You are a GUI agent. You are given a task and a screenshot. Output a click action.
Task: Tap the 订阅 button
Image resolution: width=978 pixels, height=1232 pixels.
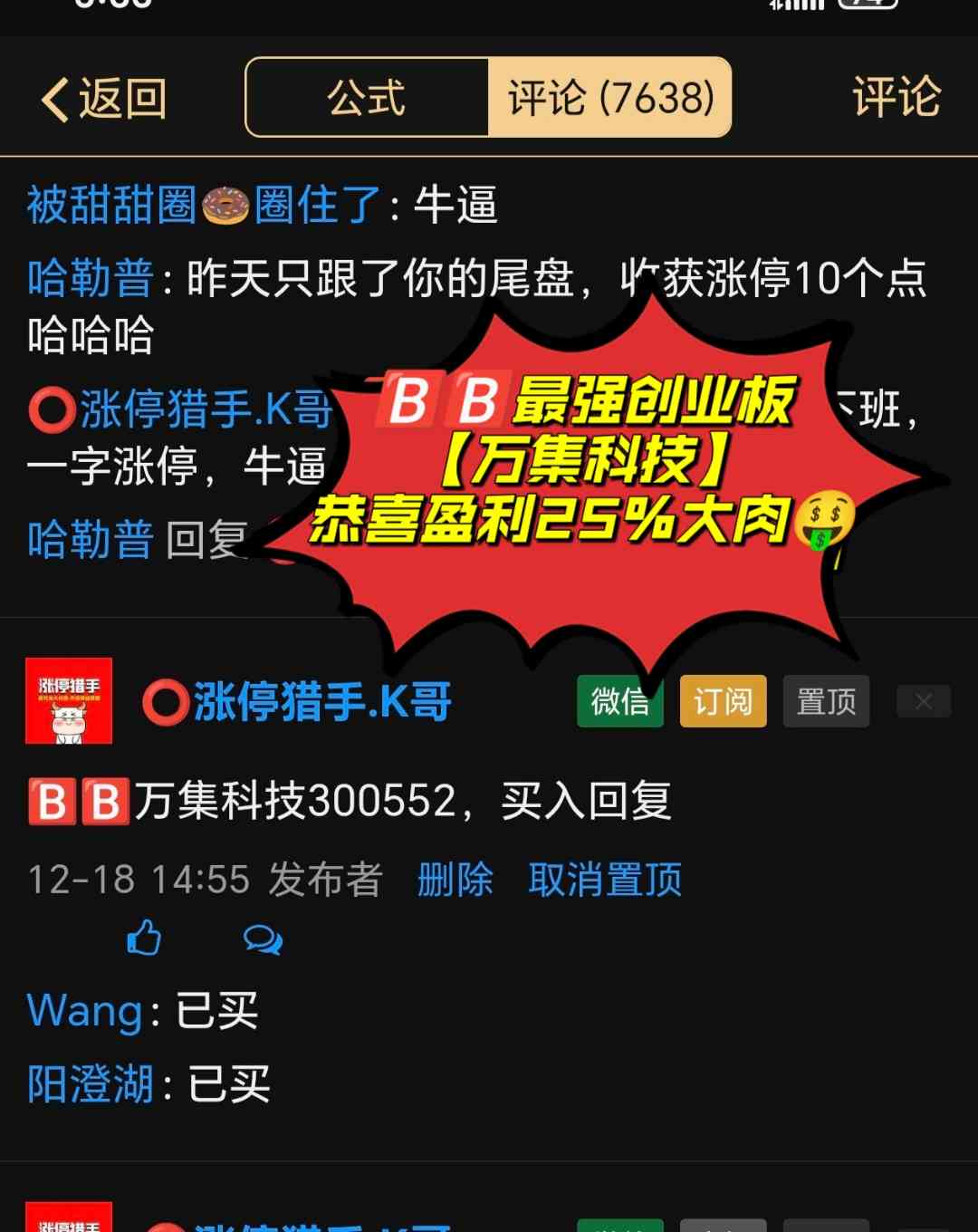click(x=723, y=701)
